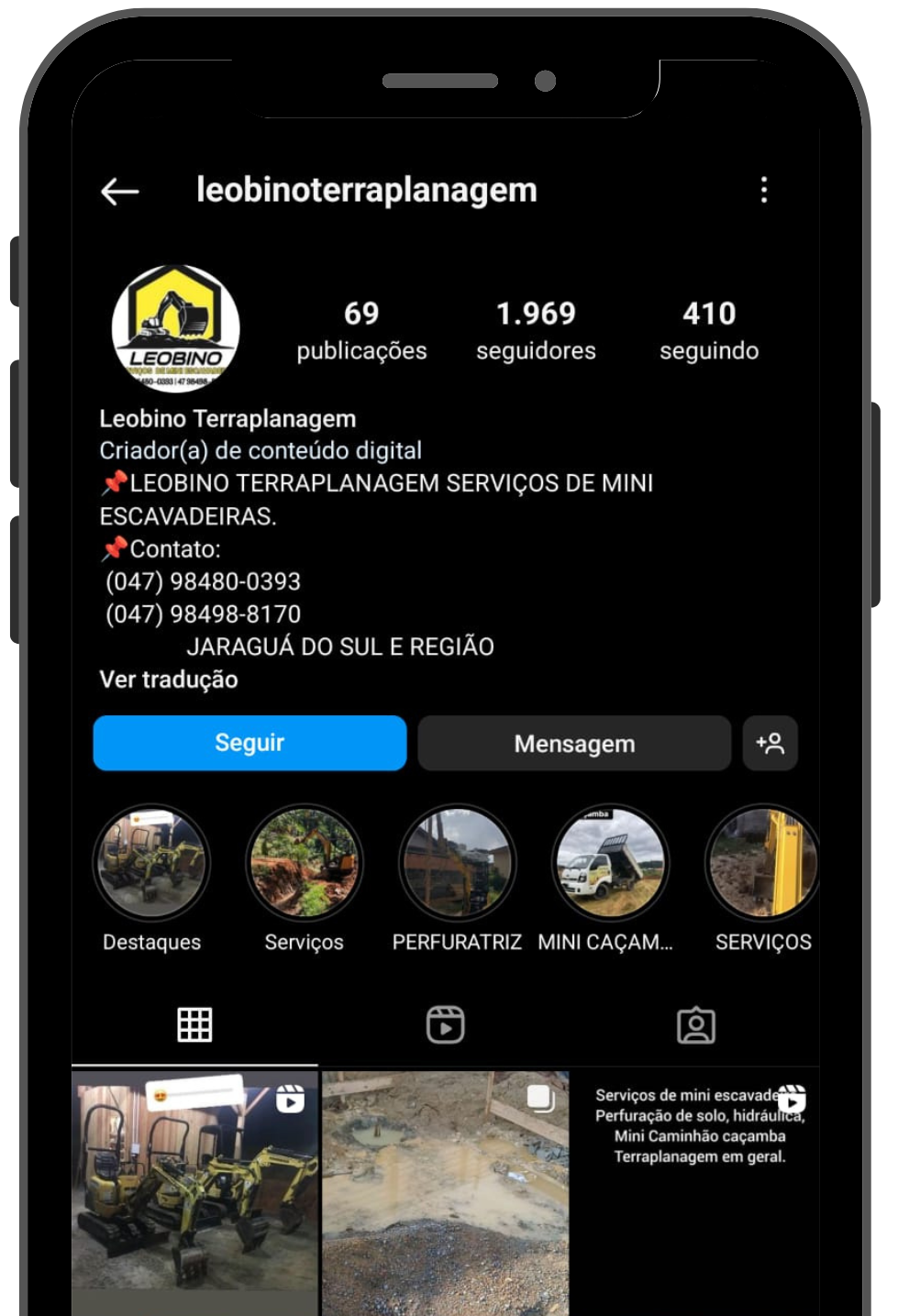The width and height of the screenshot is (898, 1316).
Task: Open the lowercase Serviços highlight
Action: pos(305,863)
